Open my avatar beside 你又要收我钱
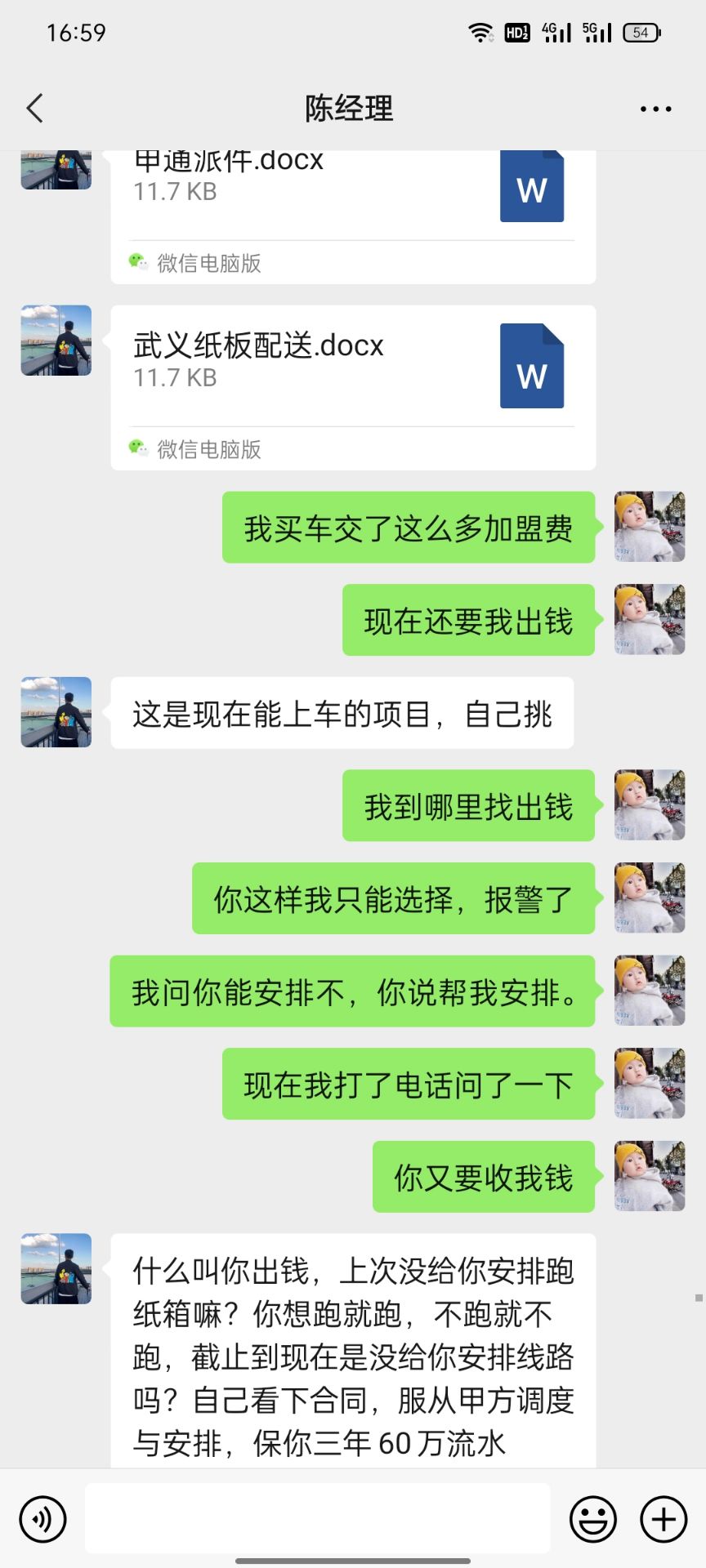The height and width of the screenshot is (1568, 706). pyautogui.click(x=650, y=1176)
